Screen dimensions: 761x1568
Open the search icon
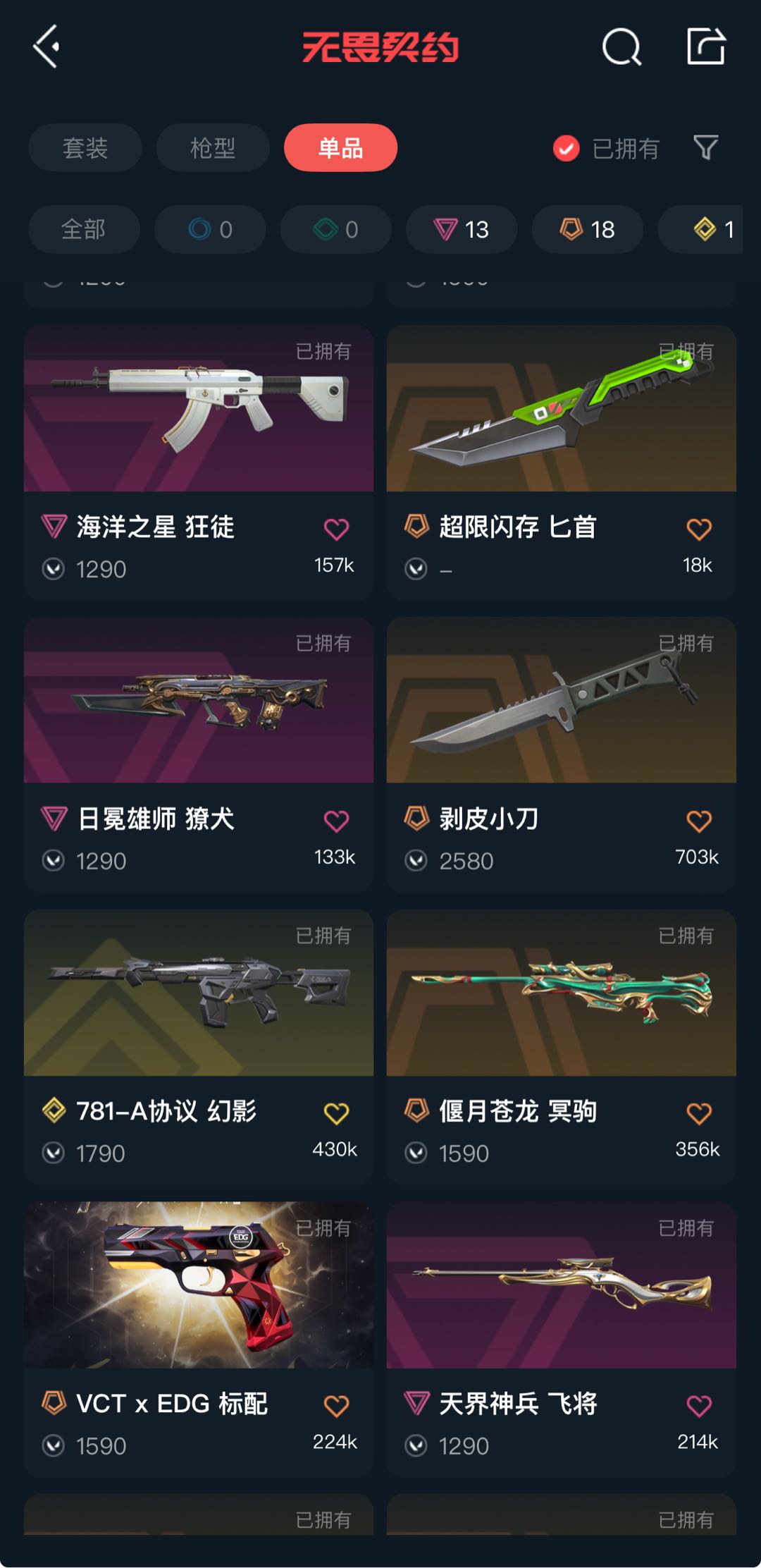(x=621, y=47)
